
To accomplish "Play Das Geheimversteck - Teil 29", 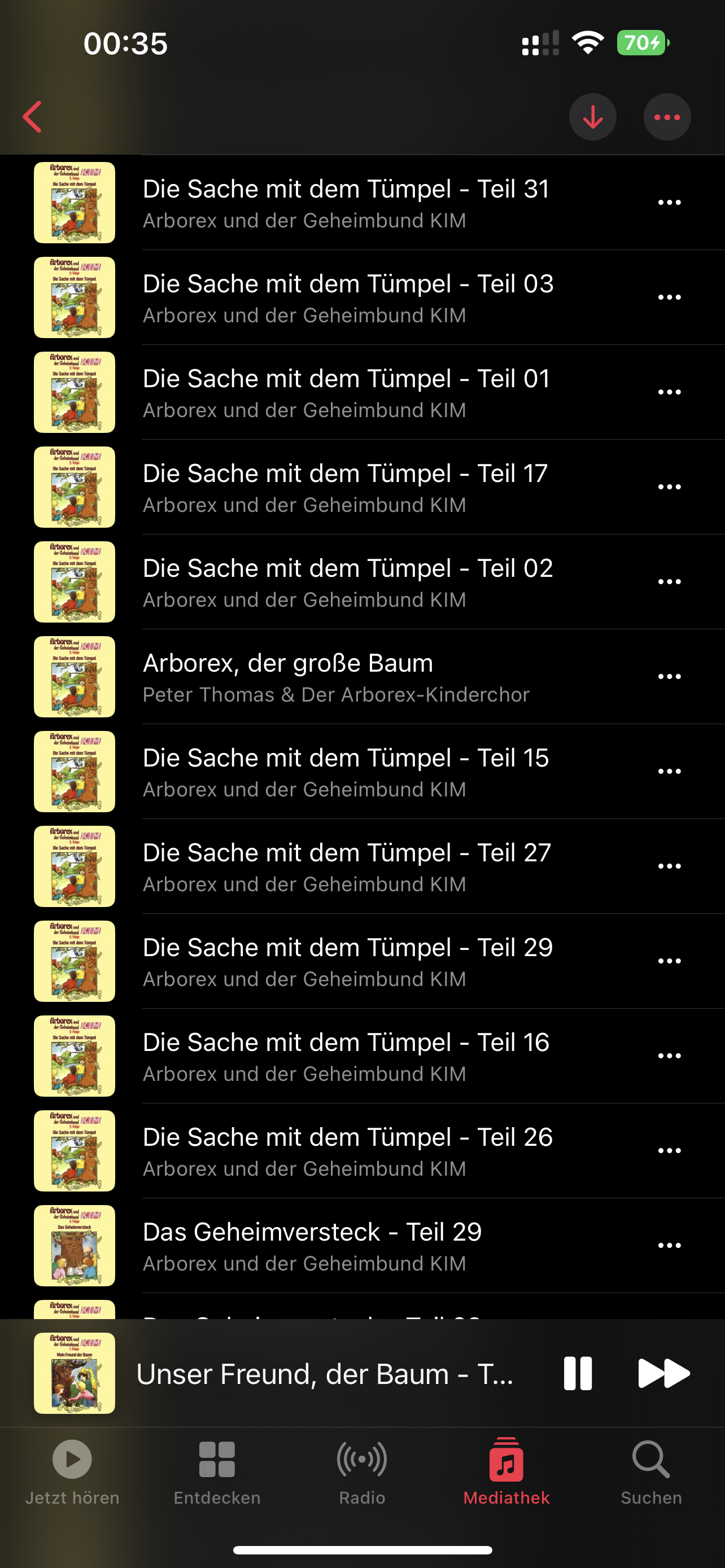I will pos(312,1245).
